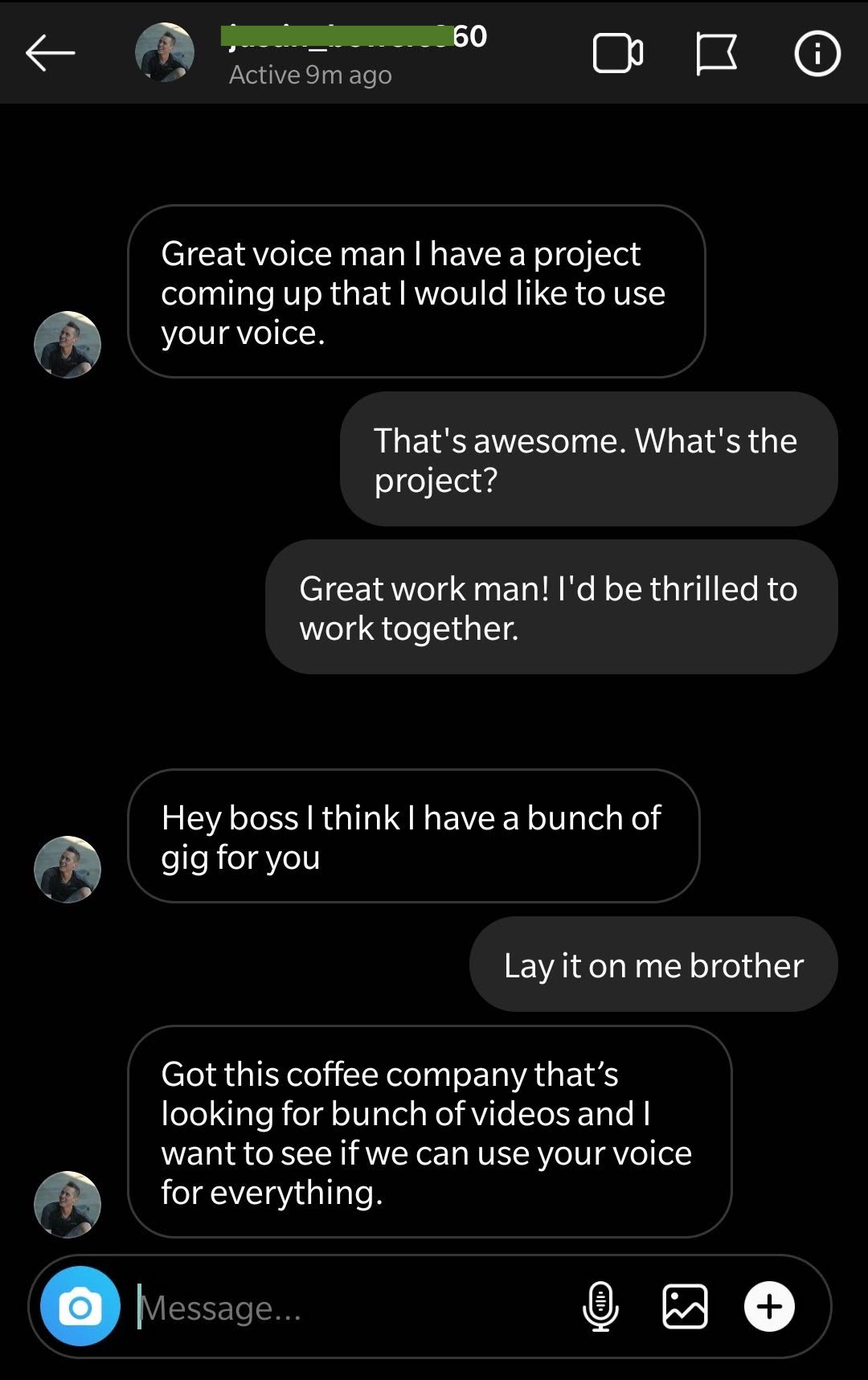Record a voice message
The image size is (868, 1380).
600,1307
